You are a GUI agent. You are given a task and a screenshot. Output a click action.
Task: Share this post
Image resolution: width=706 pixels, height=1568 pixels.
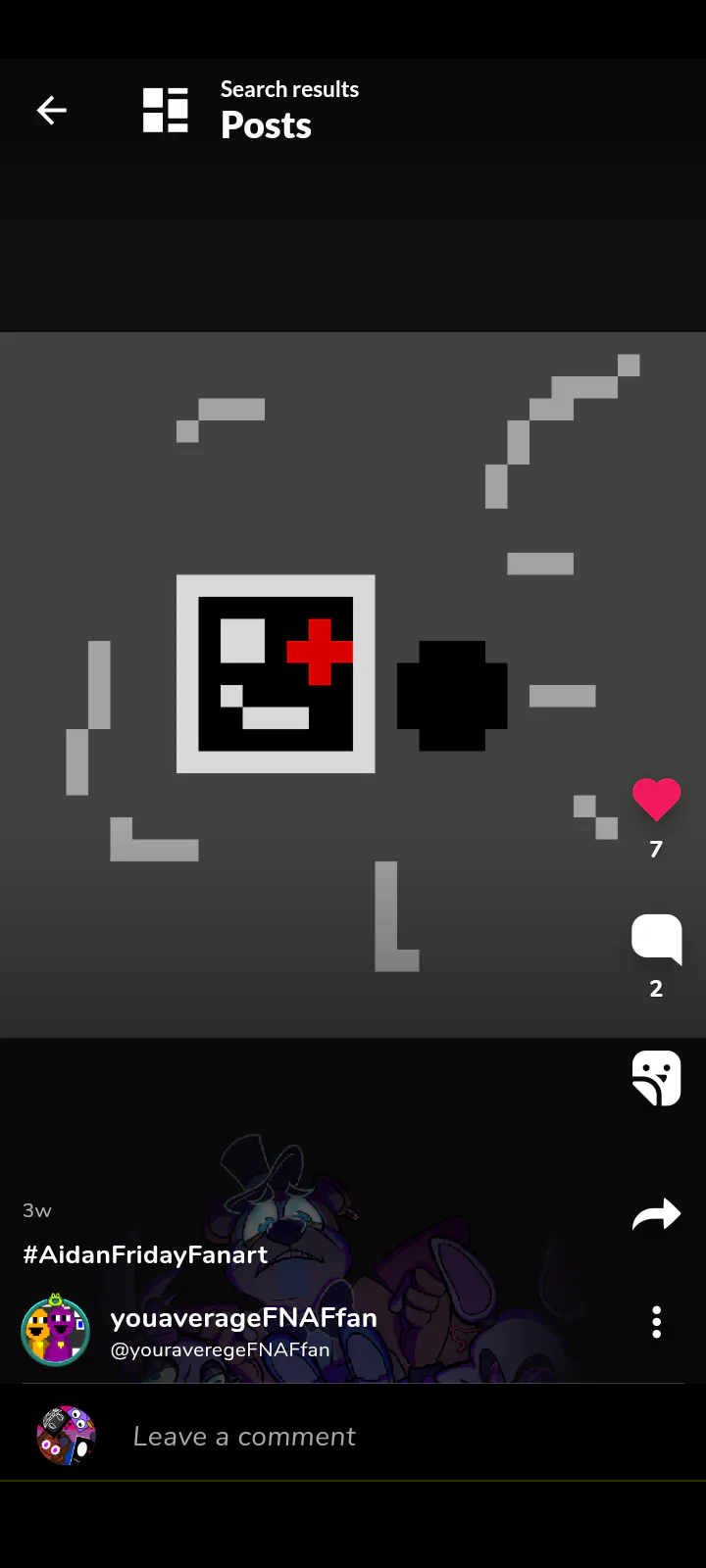click(x=656, y=1215)
